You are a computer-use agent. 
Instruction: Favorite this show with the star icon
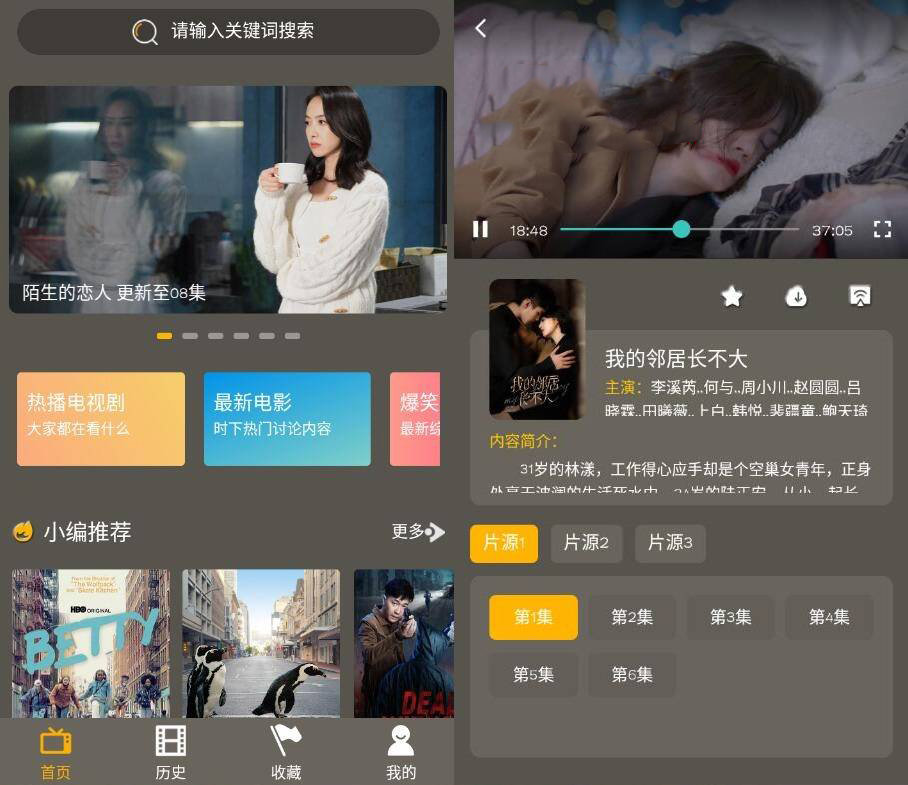732,295
